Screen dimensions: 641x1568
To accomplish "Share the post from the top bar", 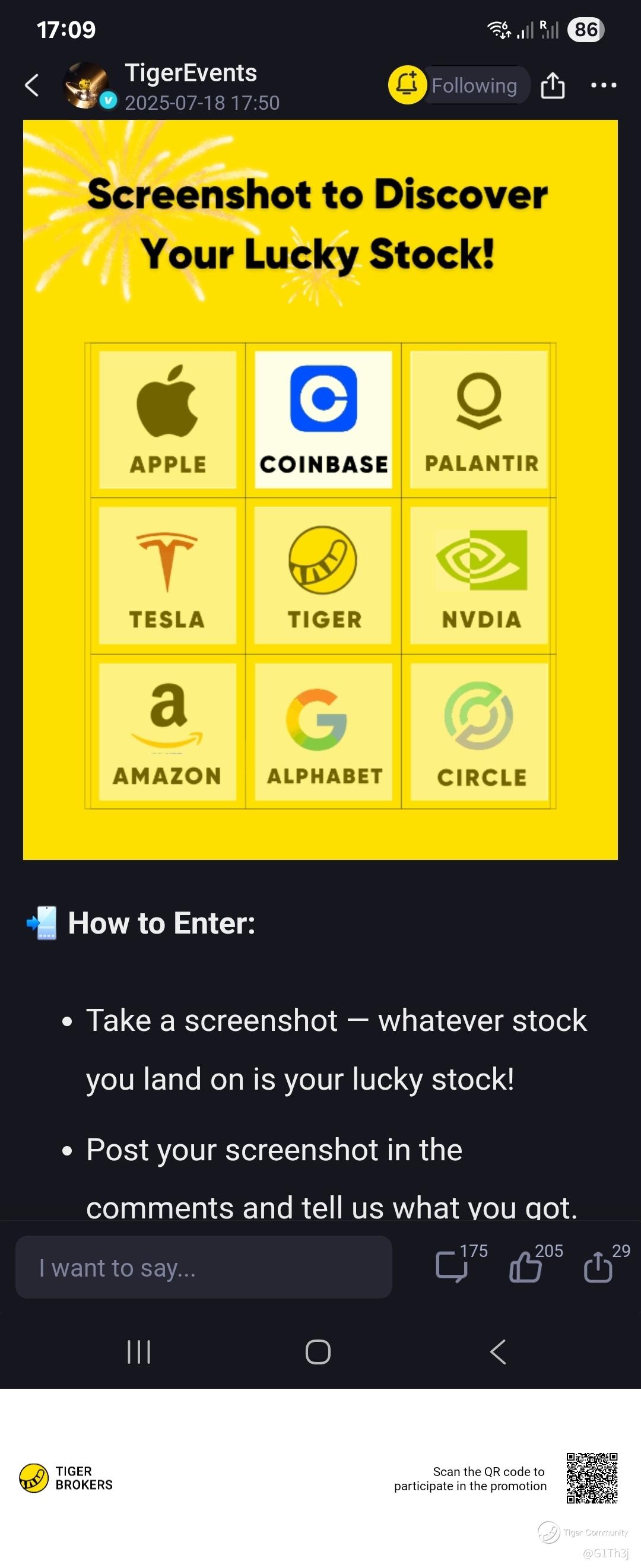I will (x=552, y=85).
